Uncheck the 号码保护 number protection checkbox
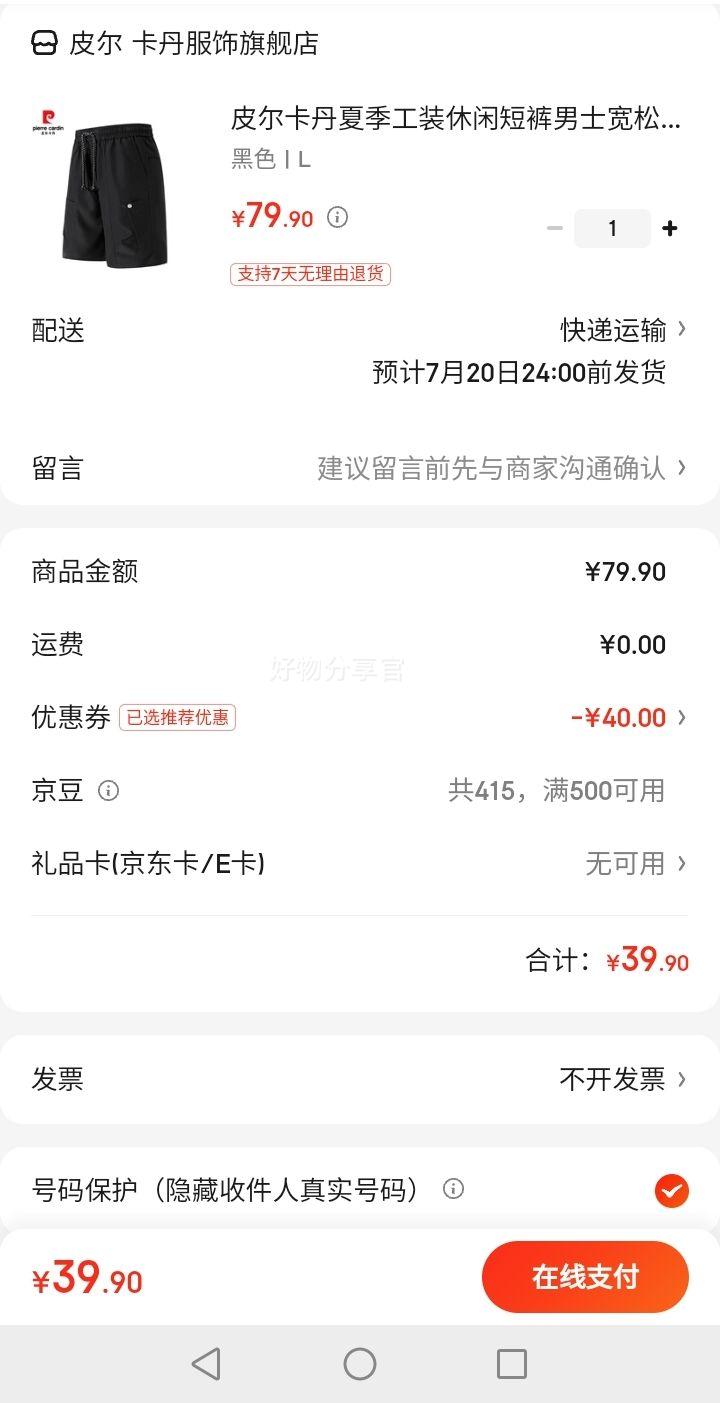This screenshot has width=720, height=1403. tap(671, 1190)
